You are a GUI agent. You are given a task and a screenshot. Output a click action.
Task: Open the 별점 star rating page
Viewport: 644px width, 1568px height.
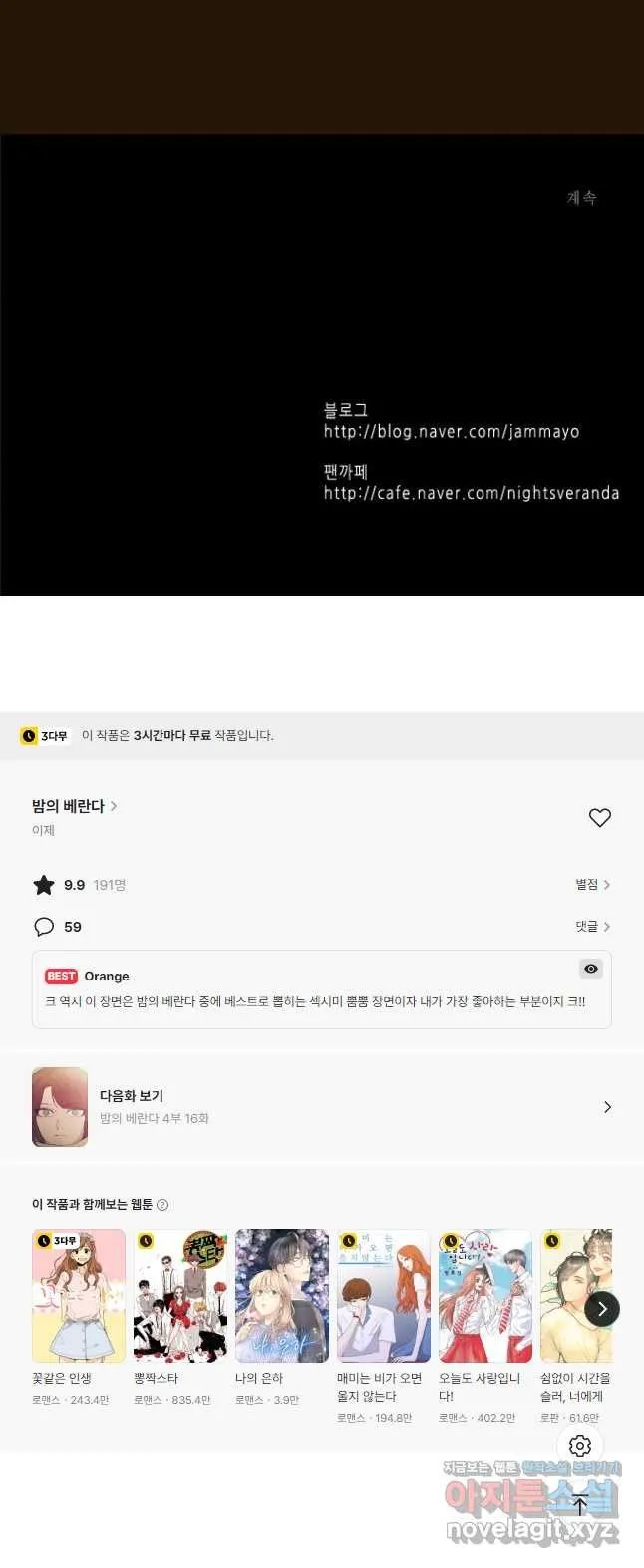592,885
